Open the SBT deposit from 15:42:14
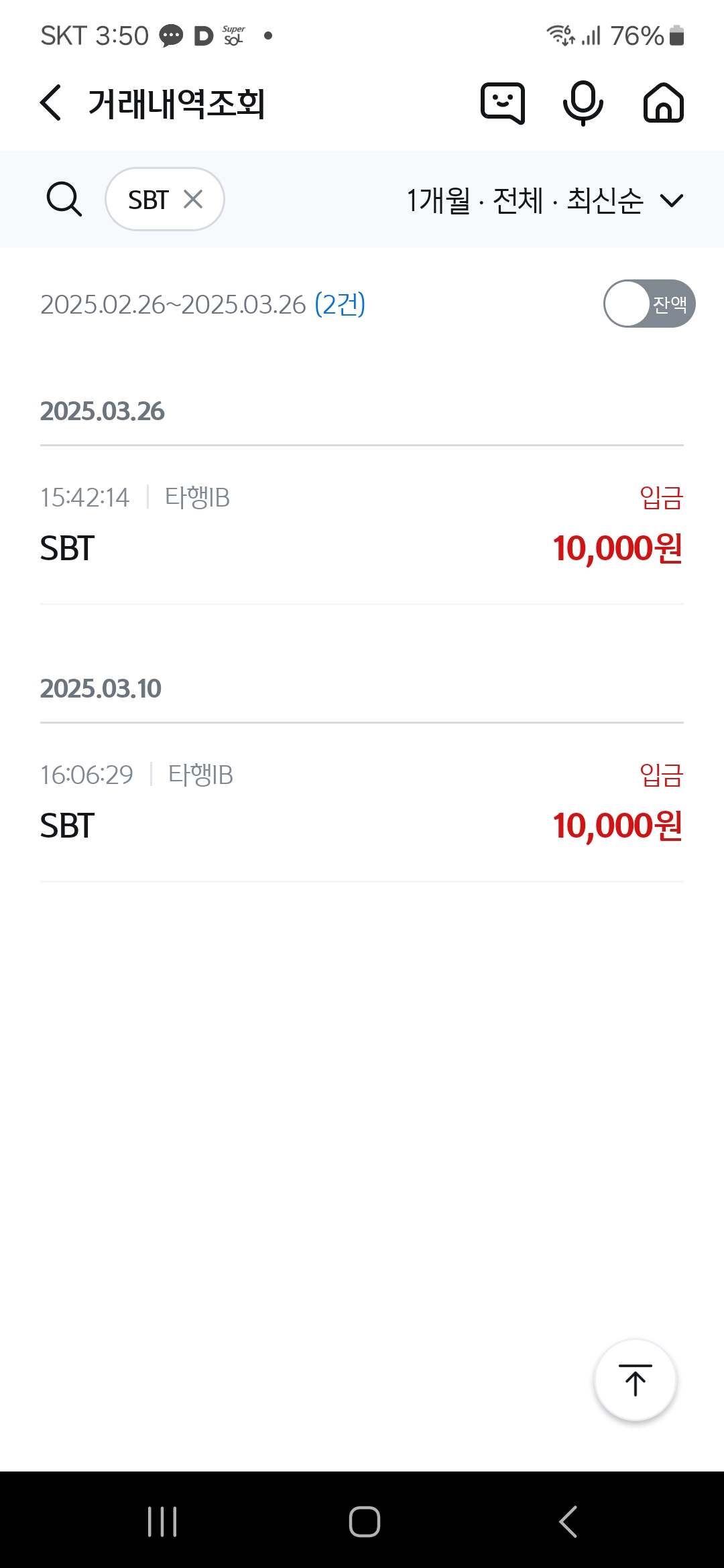This screenshot has height=1568, width=724. (362, 525)
